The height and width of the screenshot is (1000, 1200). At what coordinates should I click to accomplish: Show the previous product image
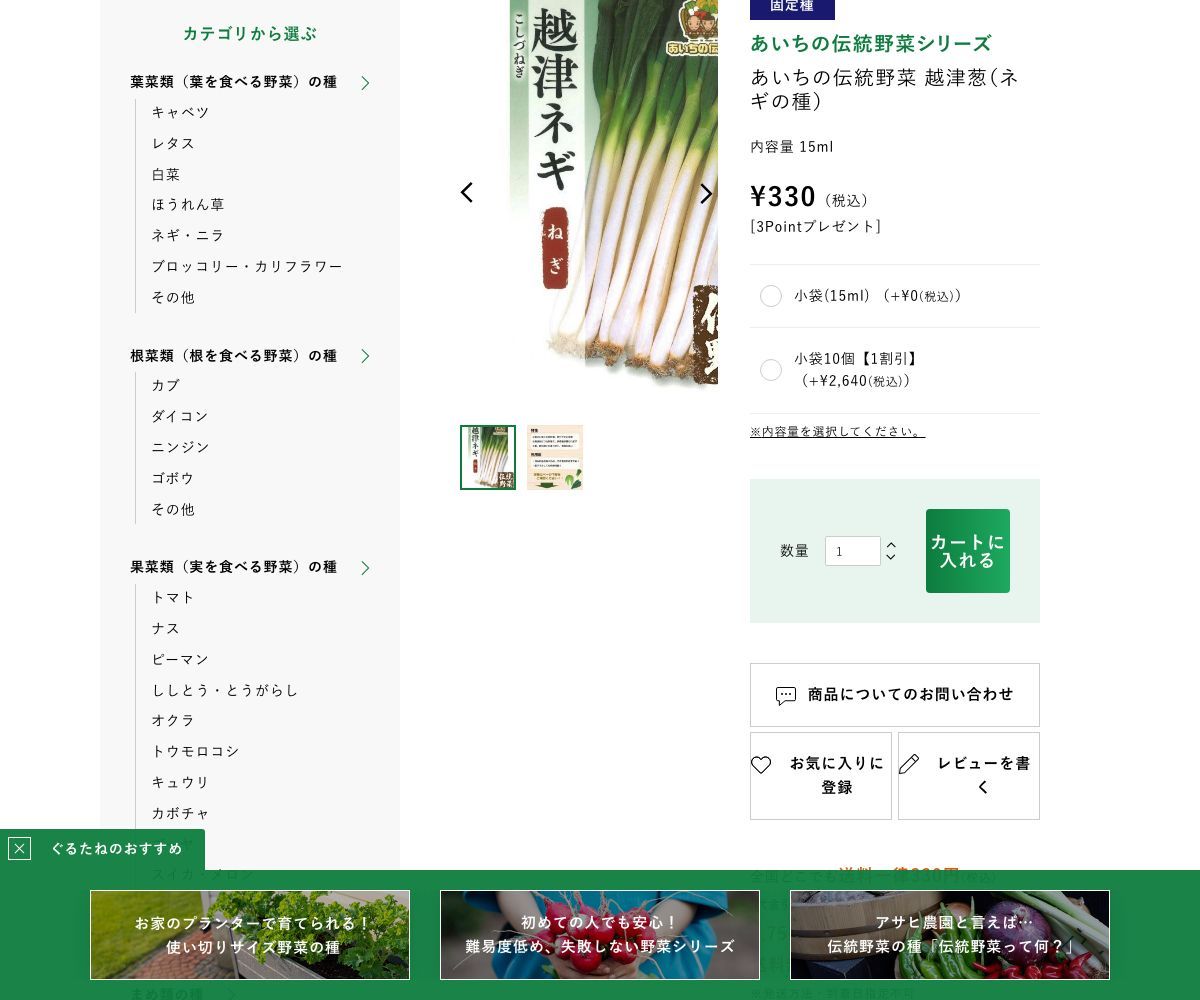click(x=466, y=193)
